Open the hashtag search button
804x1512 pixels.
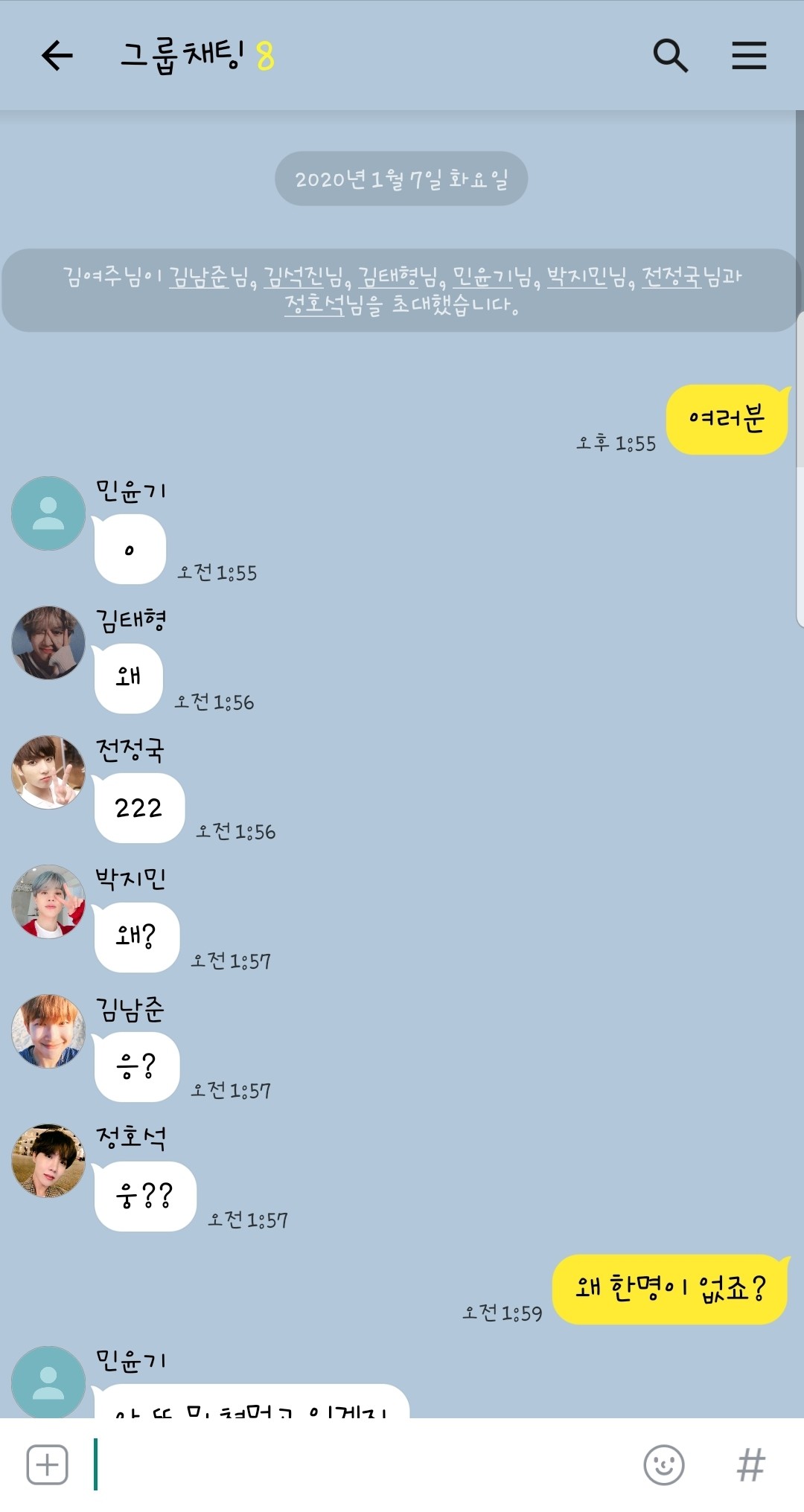coord(750,1464)
